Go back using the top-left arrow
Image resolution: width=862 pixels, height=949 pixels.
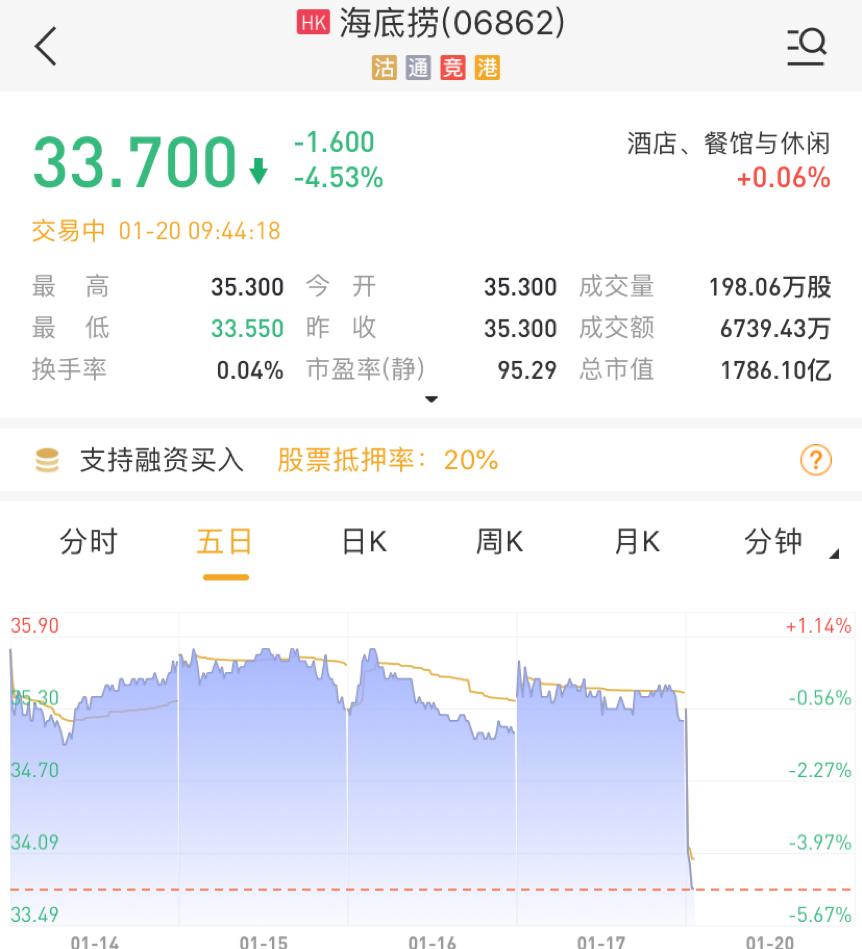click(x=46, y=46)
